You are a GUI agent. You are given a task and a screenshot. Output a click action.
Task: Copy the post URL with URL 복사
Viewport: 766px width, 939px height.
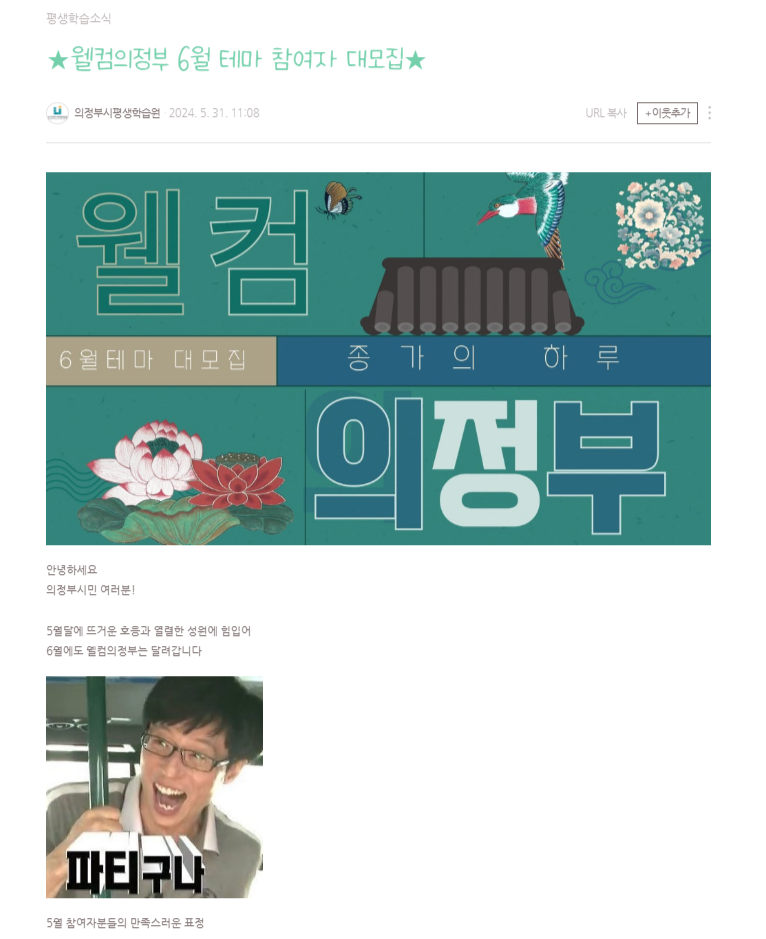pyautogui.click(x=605, y=113)
